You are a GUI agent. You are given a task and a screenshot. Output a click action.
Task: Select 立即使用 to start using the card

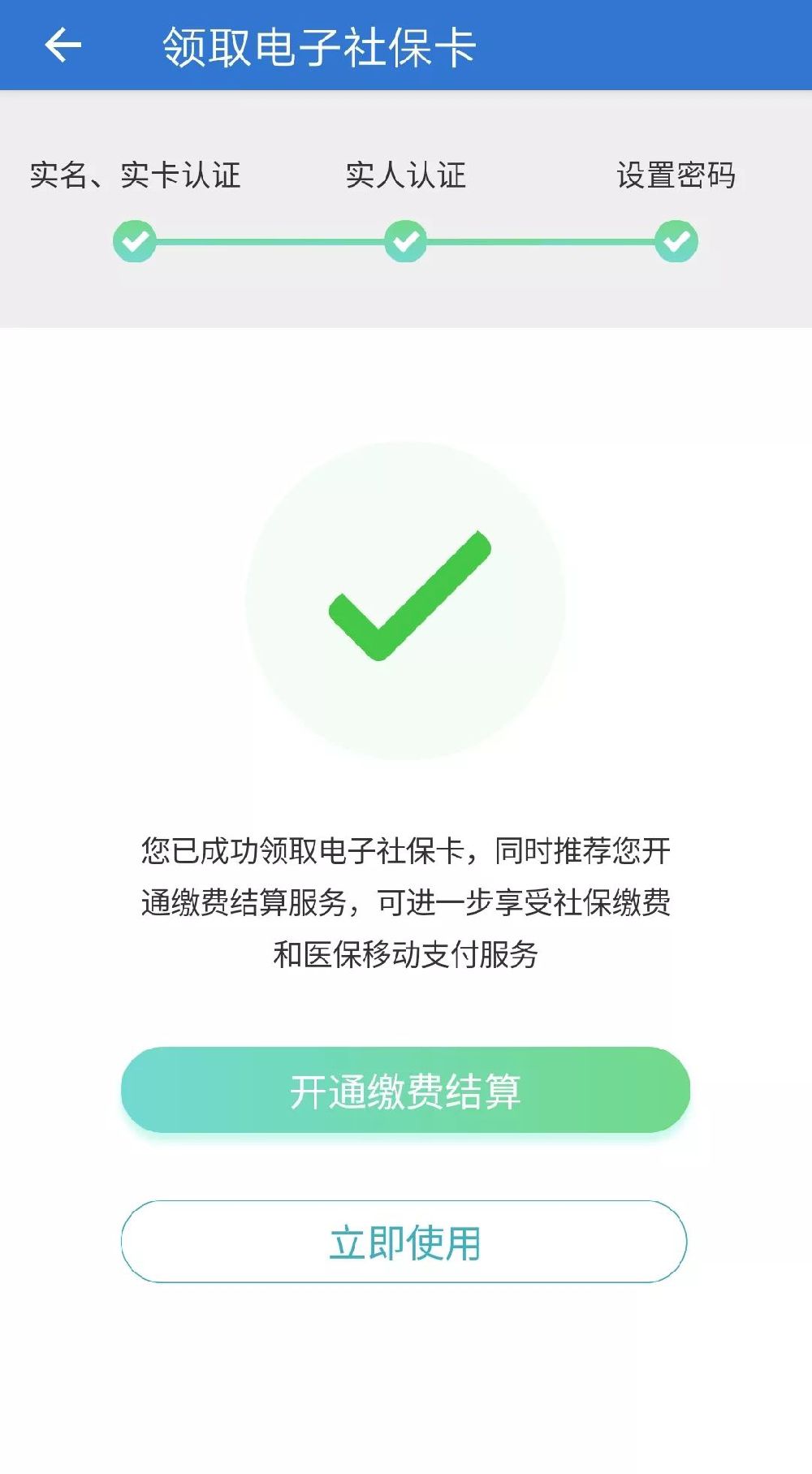click(x=404, y=1242)
